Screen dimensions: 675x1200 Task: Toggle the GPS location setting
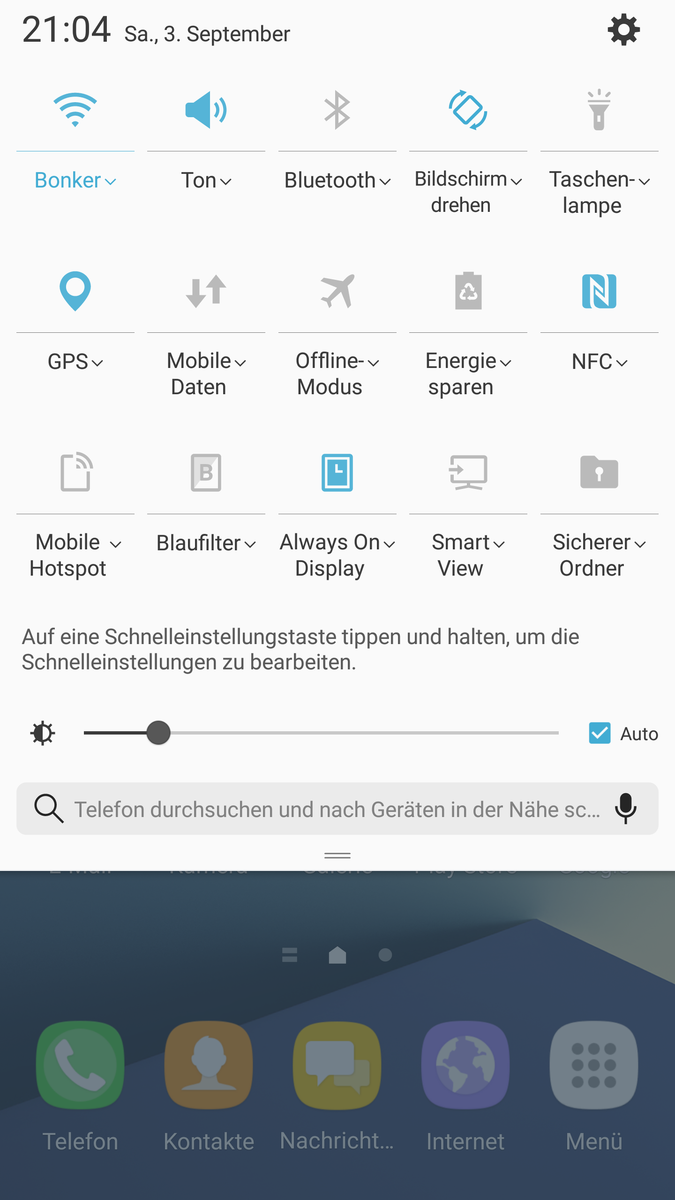[75, 291]
